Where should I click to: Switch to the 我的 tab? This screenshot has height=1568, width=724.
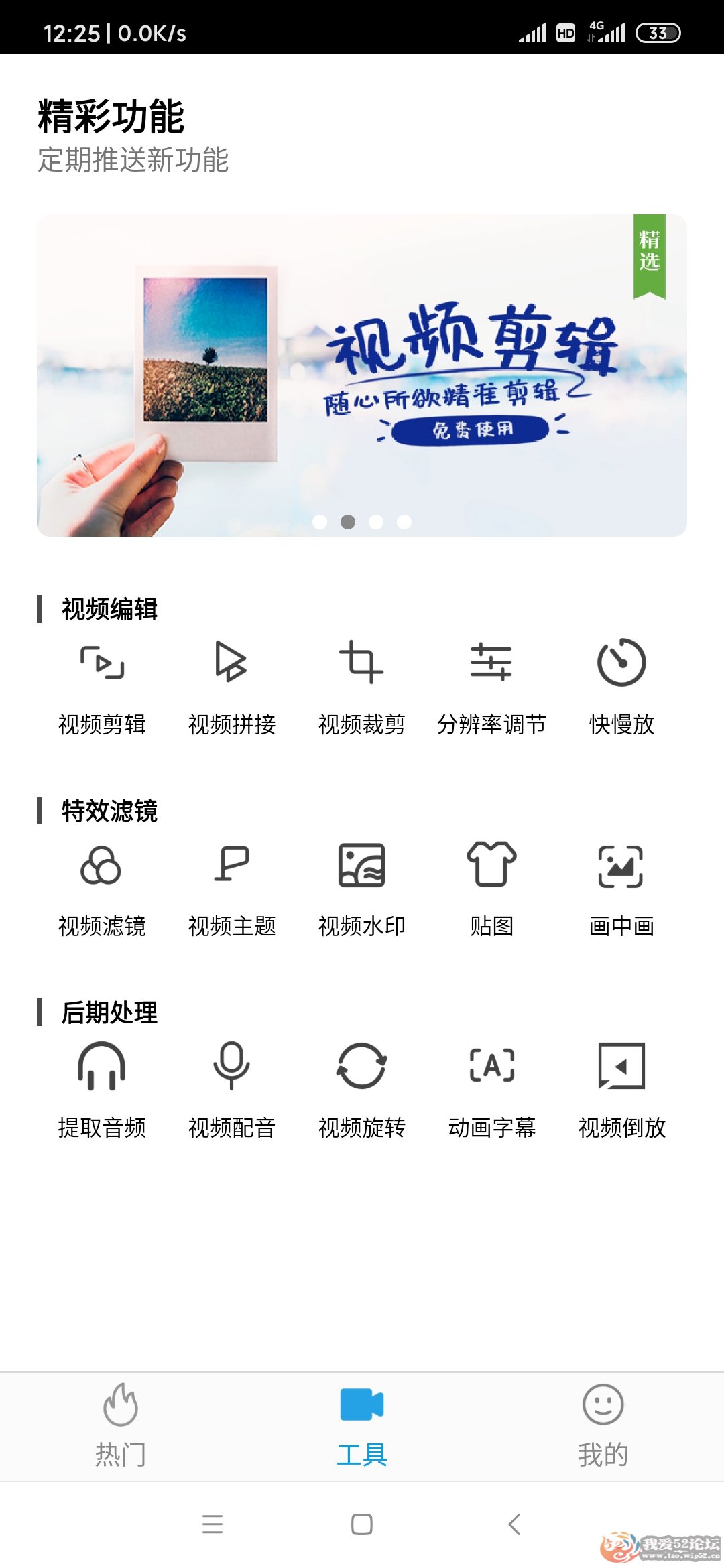click(x=603, y=1425)
